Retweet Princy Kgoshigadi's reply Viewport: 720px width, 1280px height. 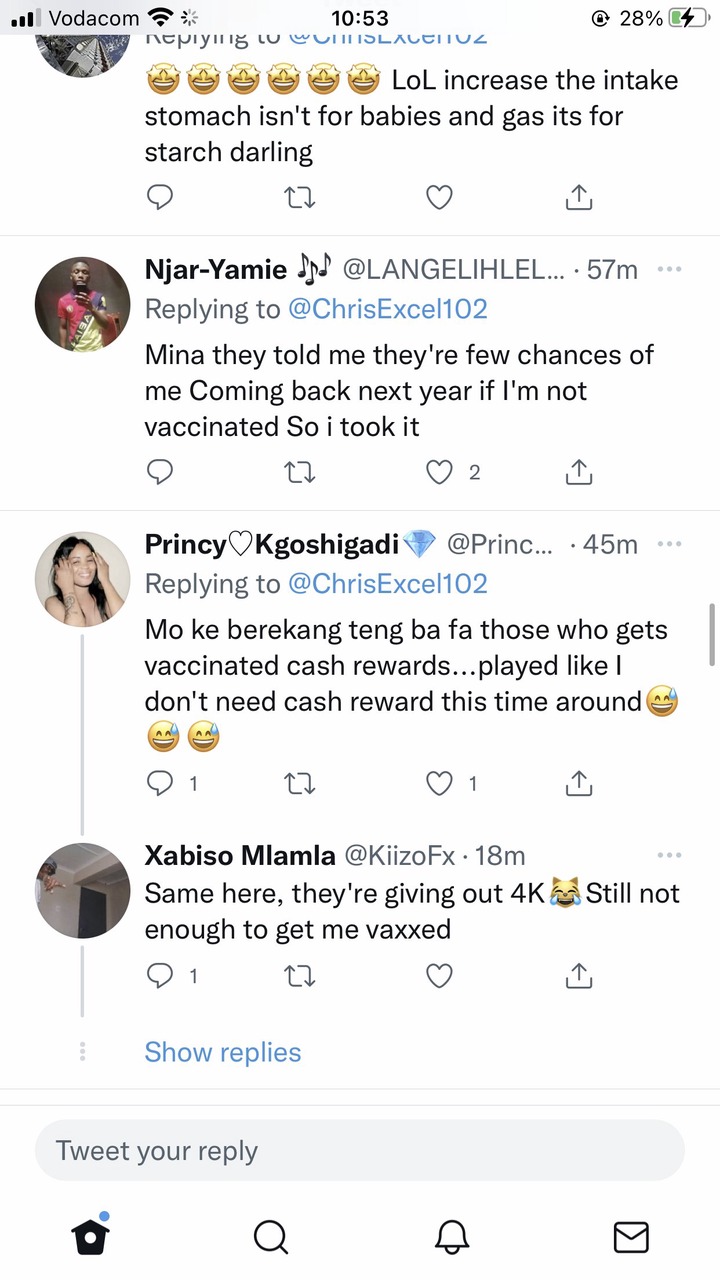coord(299,784)
